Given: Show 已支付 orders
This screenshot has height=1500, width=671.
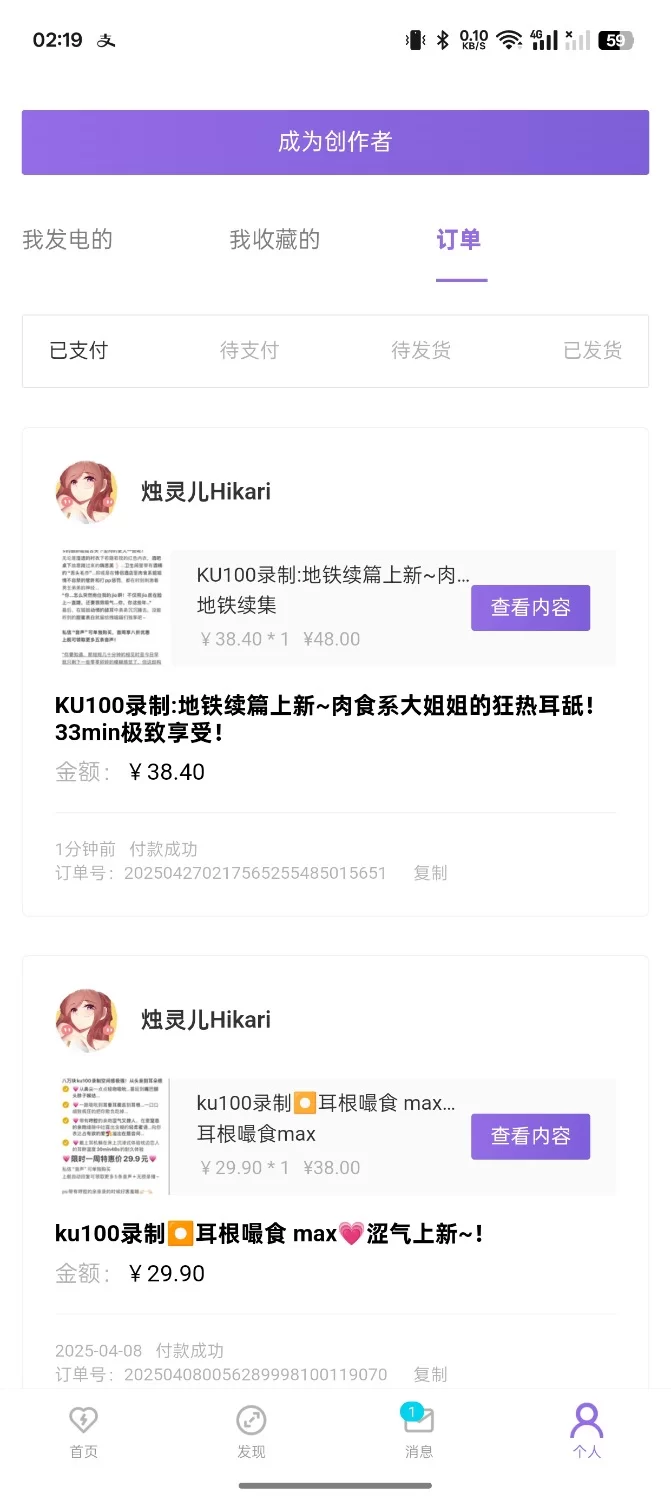Looking at the screenshot, I should (78, 350).
